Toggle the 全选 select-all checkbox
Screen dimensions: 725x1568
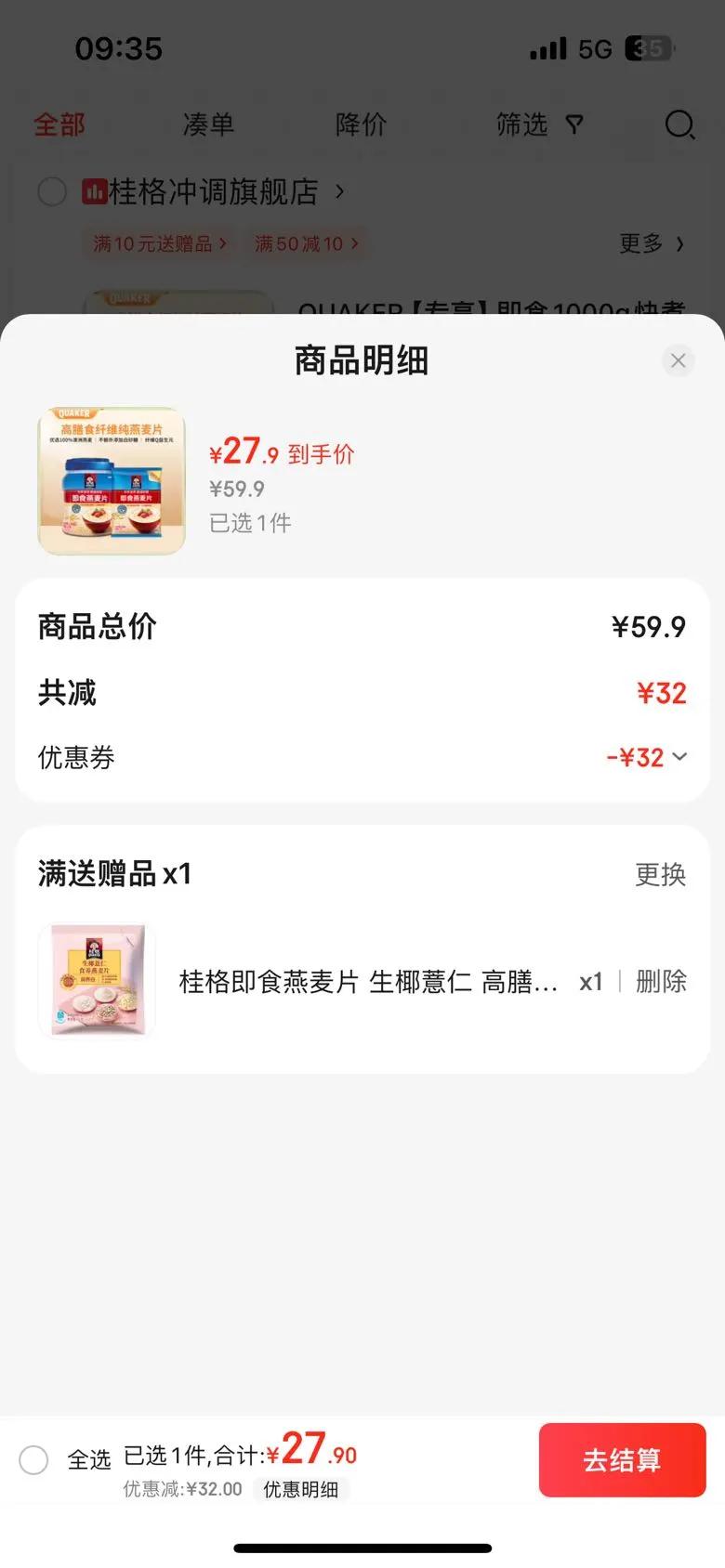click(34, 1459)
